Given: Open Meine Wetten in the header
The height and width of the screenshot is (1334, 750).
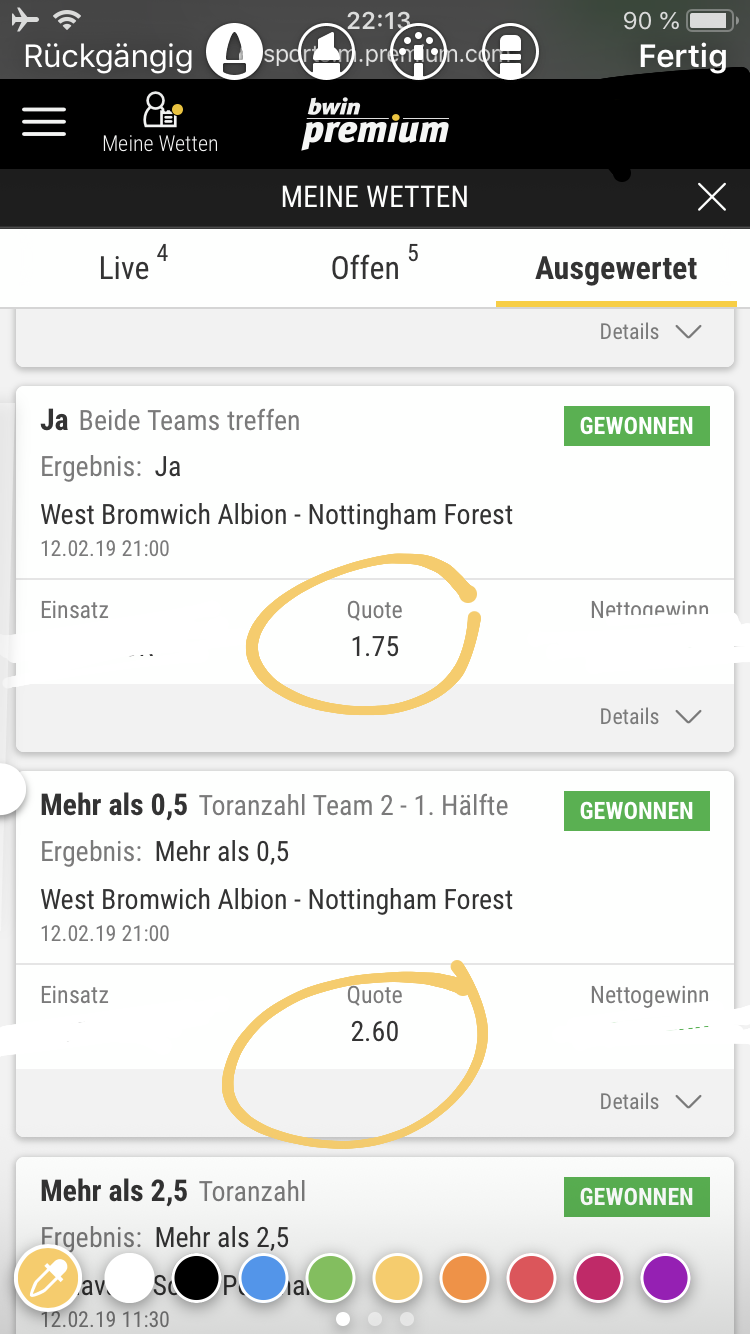Looking at the screenshot, I should click(x=160, y=122).
